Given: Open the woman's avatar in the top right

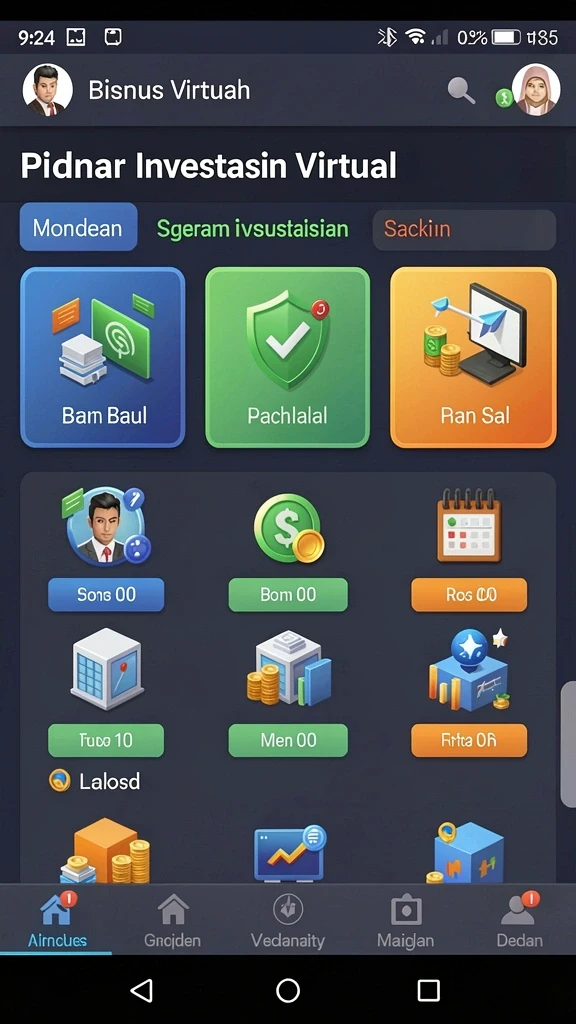Looking at the screenshot, I should click(x=536, y=90).
